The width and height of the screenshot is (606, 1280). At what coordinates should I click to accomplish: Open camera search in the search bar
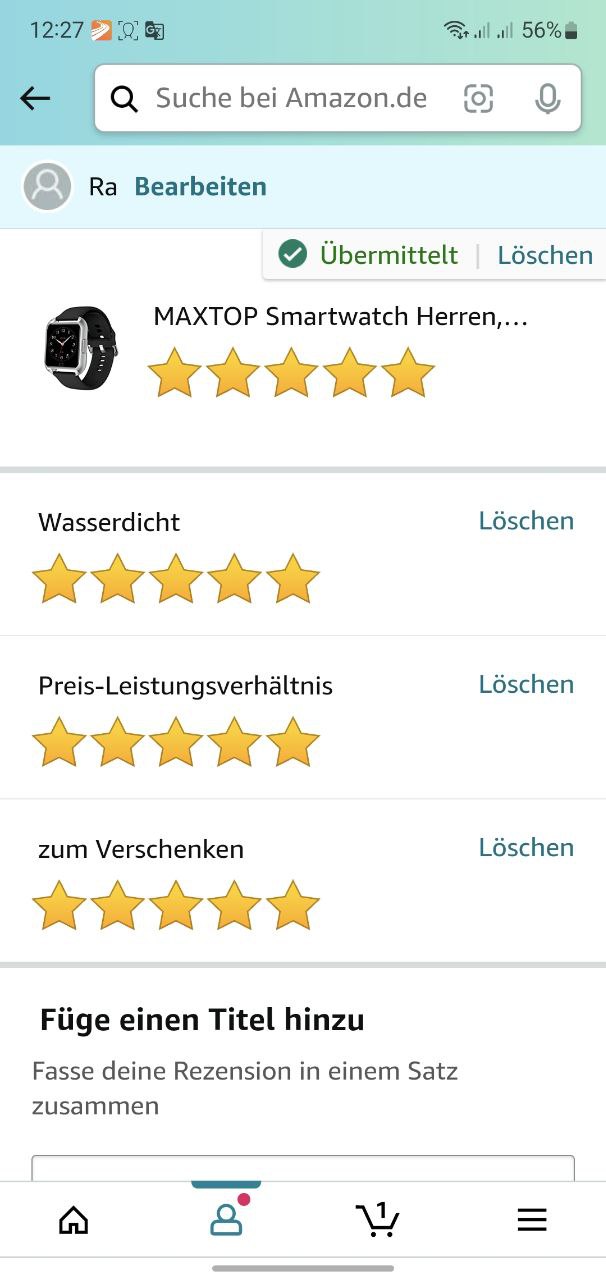(478, 98)
